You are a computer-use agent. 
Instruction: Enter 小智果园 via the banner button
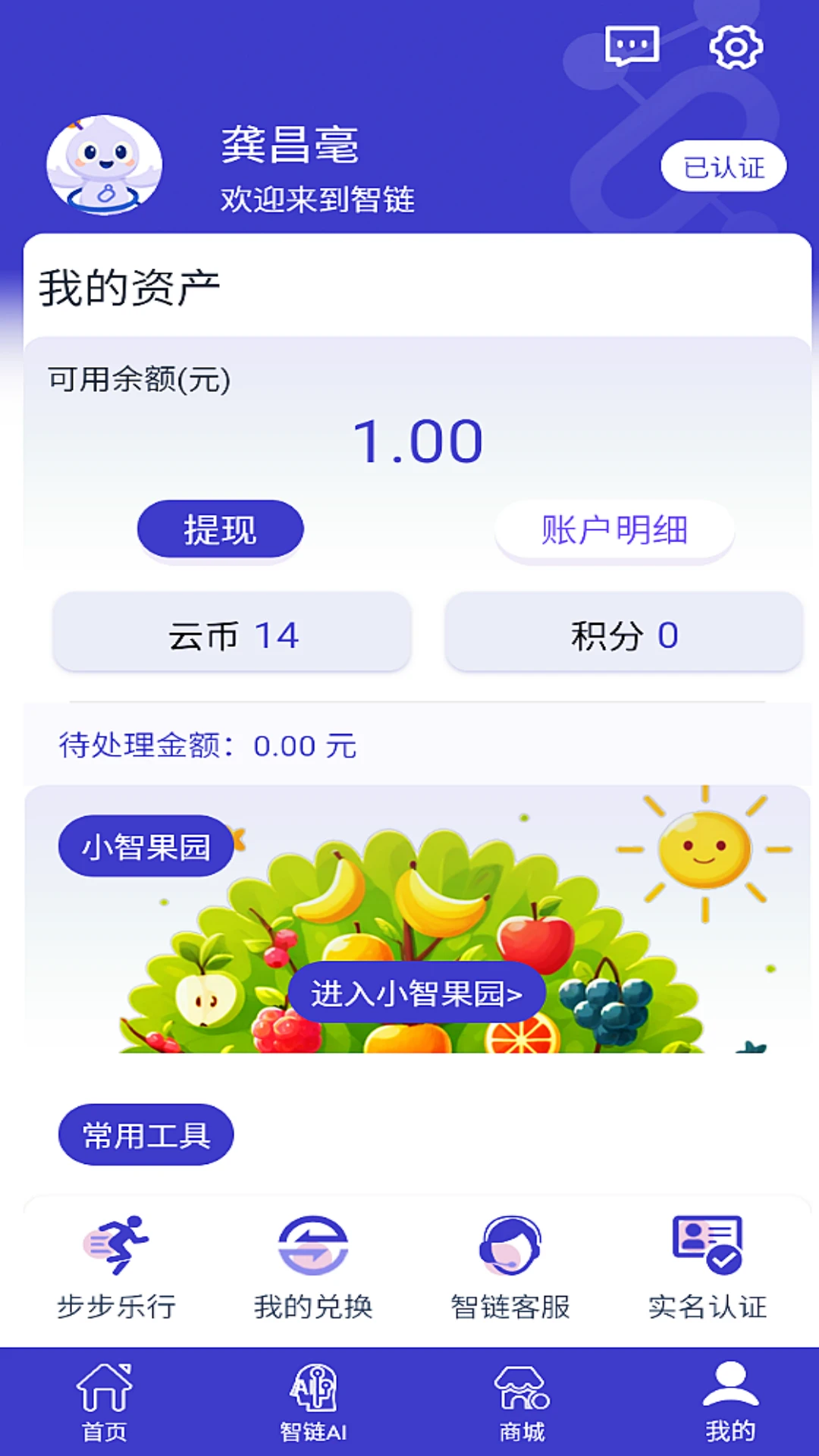coord(418,992)
